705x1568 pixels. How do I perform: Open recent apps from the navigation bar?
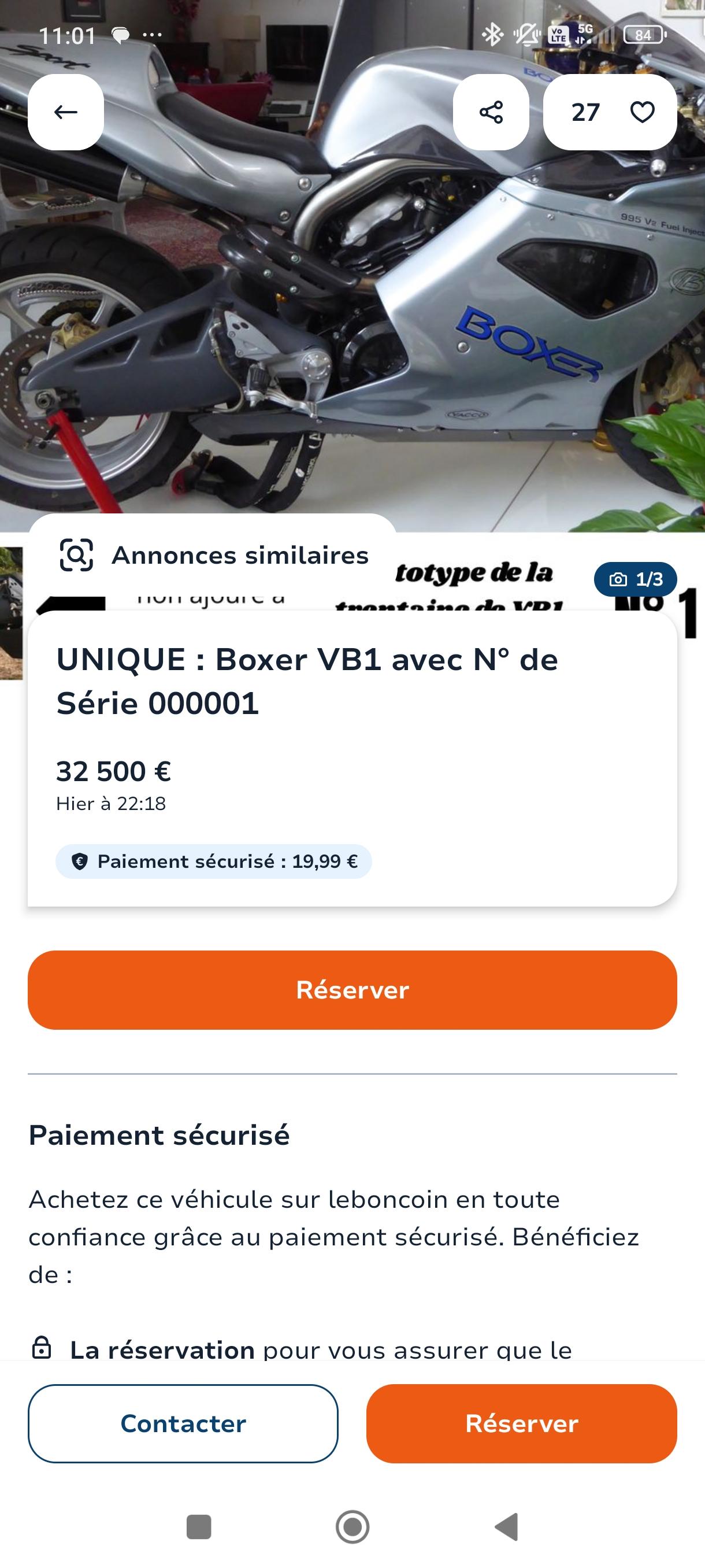coord(198,1526)
